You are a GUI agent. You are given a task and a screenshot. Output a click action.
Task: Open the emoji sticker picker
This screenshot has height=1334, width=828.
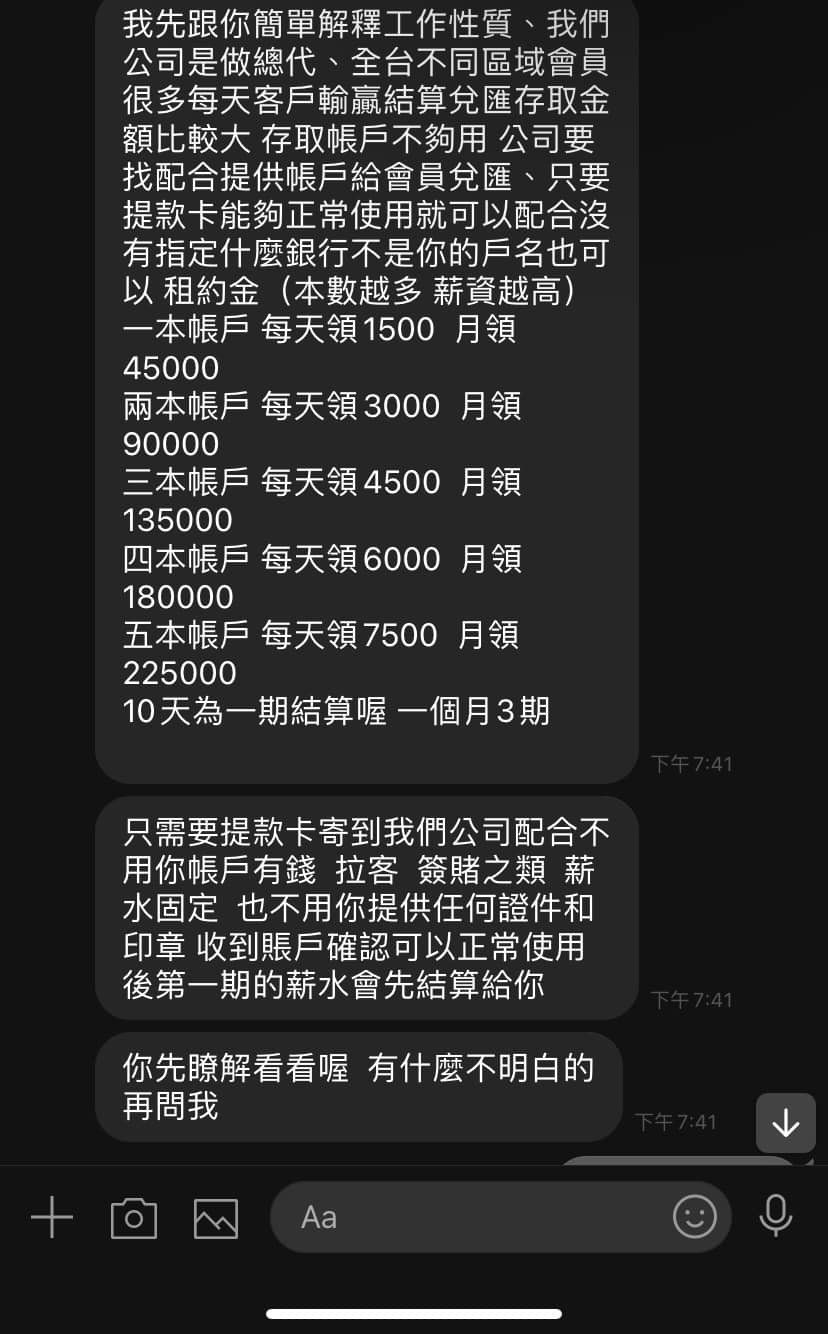point(694,1217)
